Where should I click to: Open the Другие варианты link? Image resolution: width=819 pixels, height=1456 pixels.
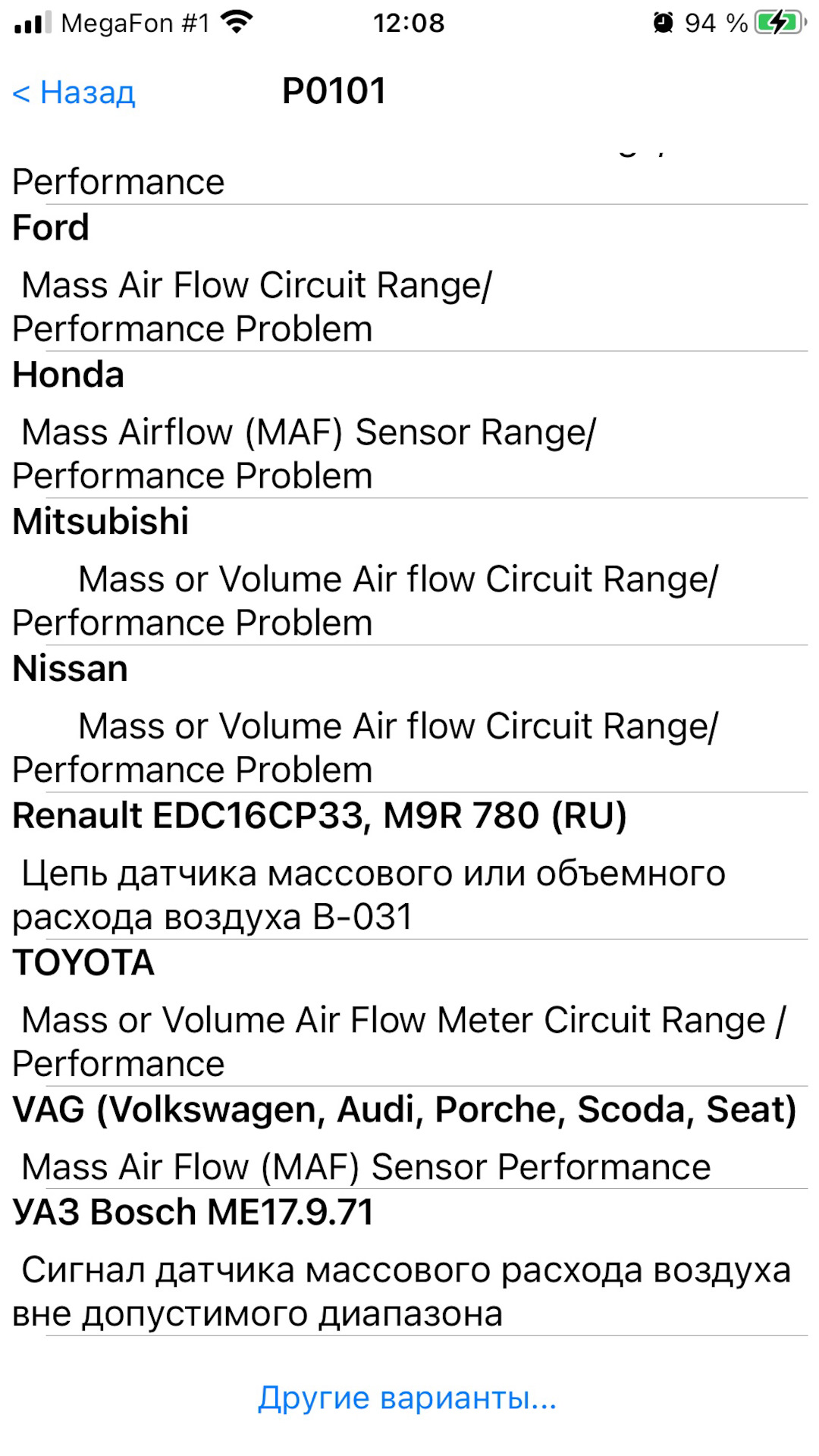[x=407, y=1397]
